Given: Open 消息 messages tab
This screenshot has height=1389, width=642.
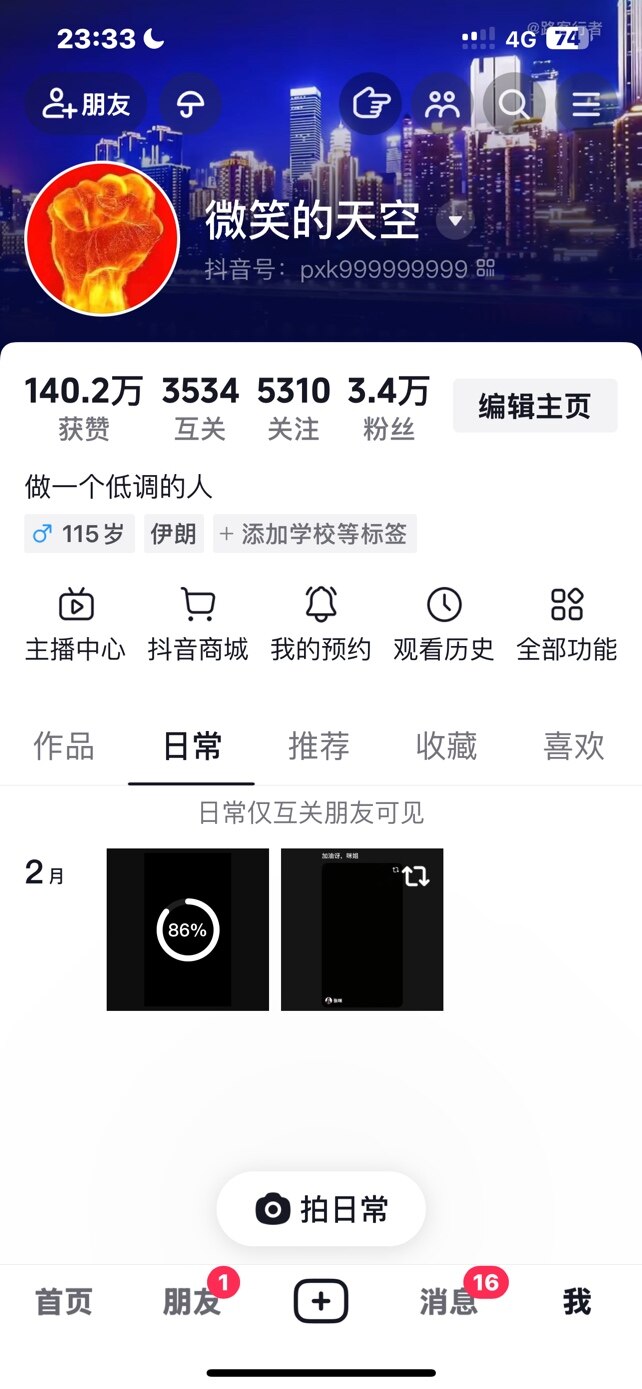Looking at the screenshot, I should click(x=449, y=1302).
